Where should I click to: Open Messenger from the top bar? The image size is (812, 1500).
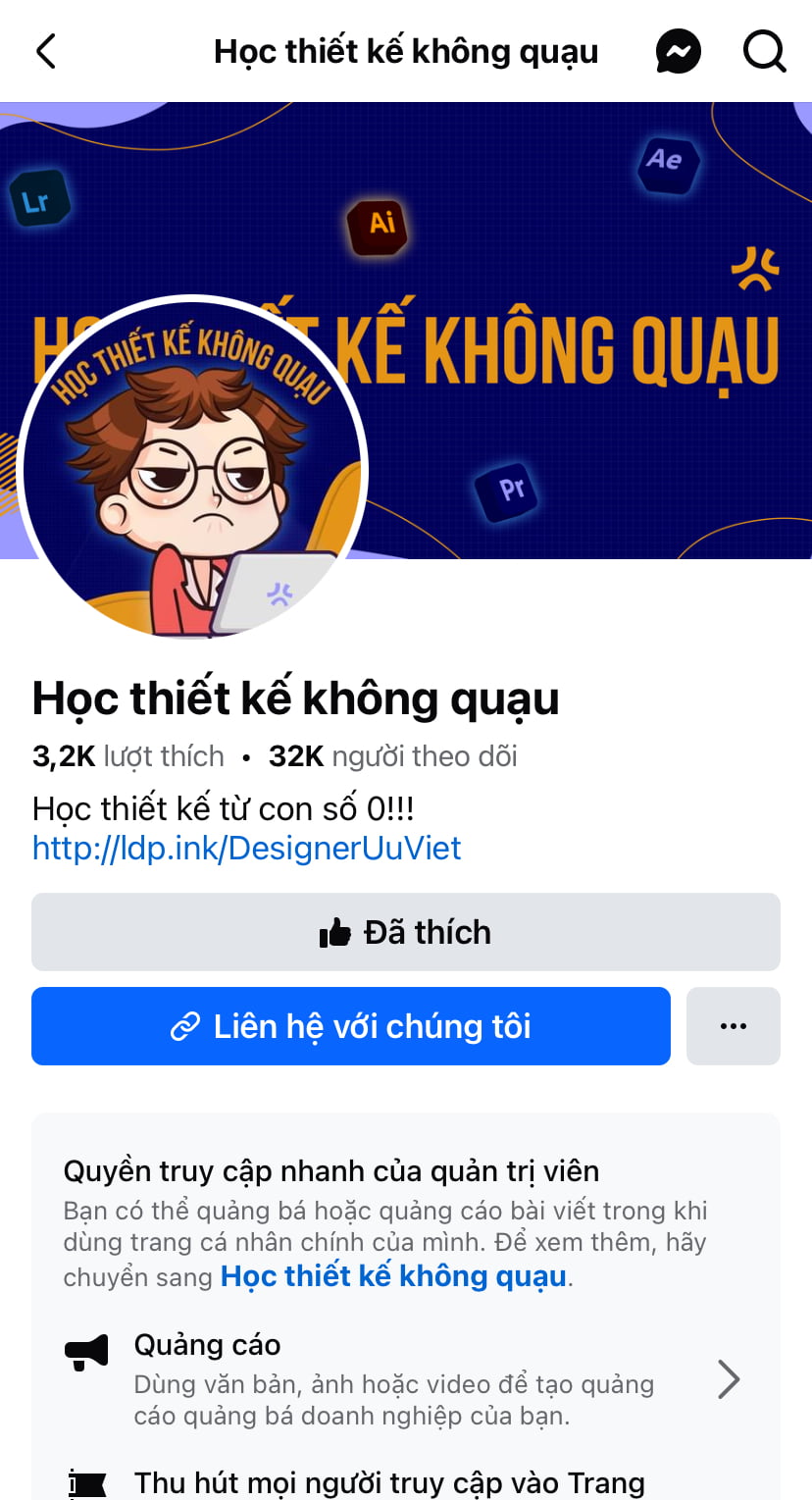click(x=679, y=51)
